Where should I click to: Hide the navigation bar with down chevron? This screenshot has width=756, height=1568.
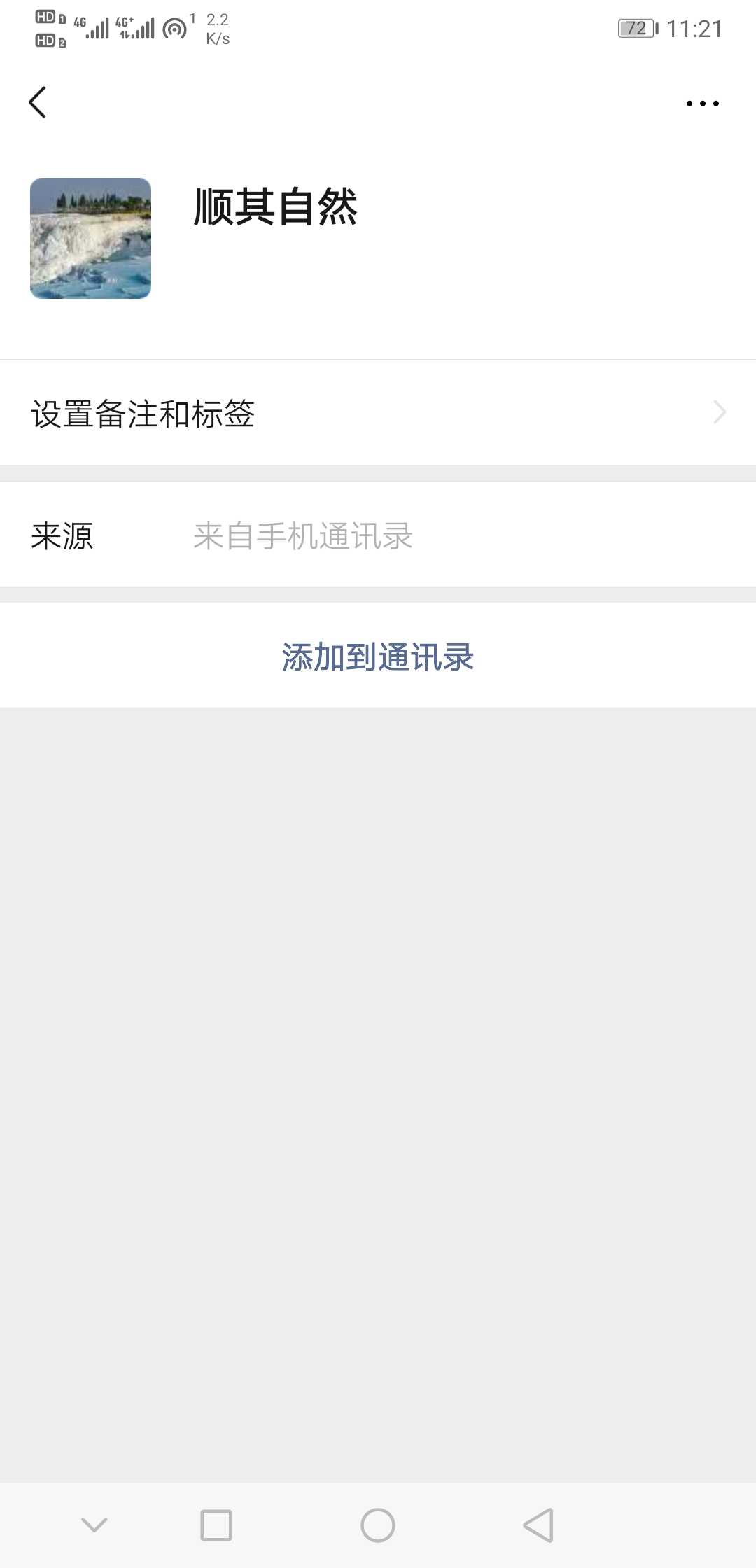[x=94, y=1525]
